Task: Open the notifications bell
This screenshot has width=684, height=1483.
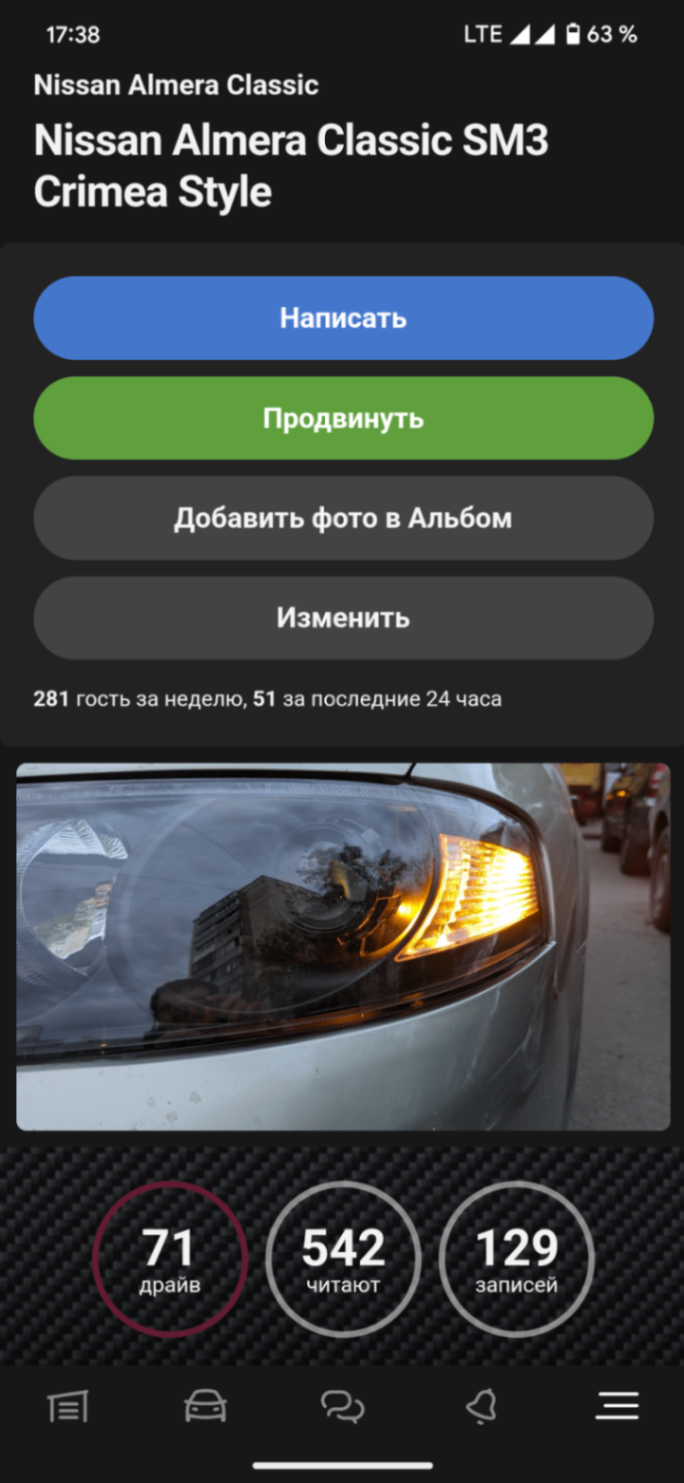Action: (481, 1406)
